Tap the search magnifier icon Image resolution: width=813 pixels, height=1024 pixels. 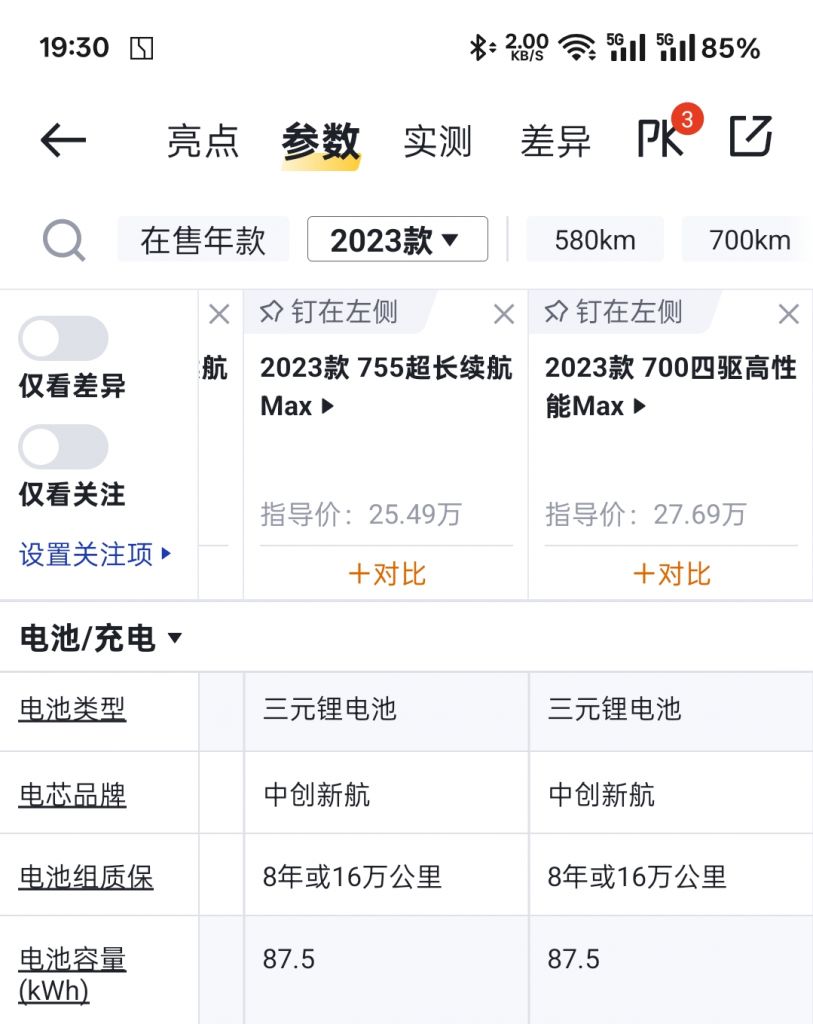62,239
